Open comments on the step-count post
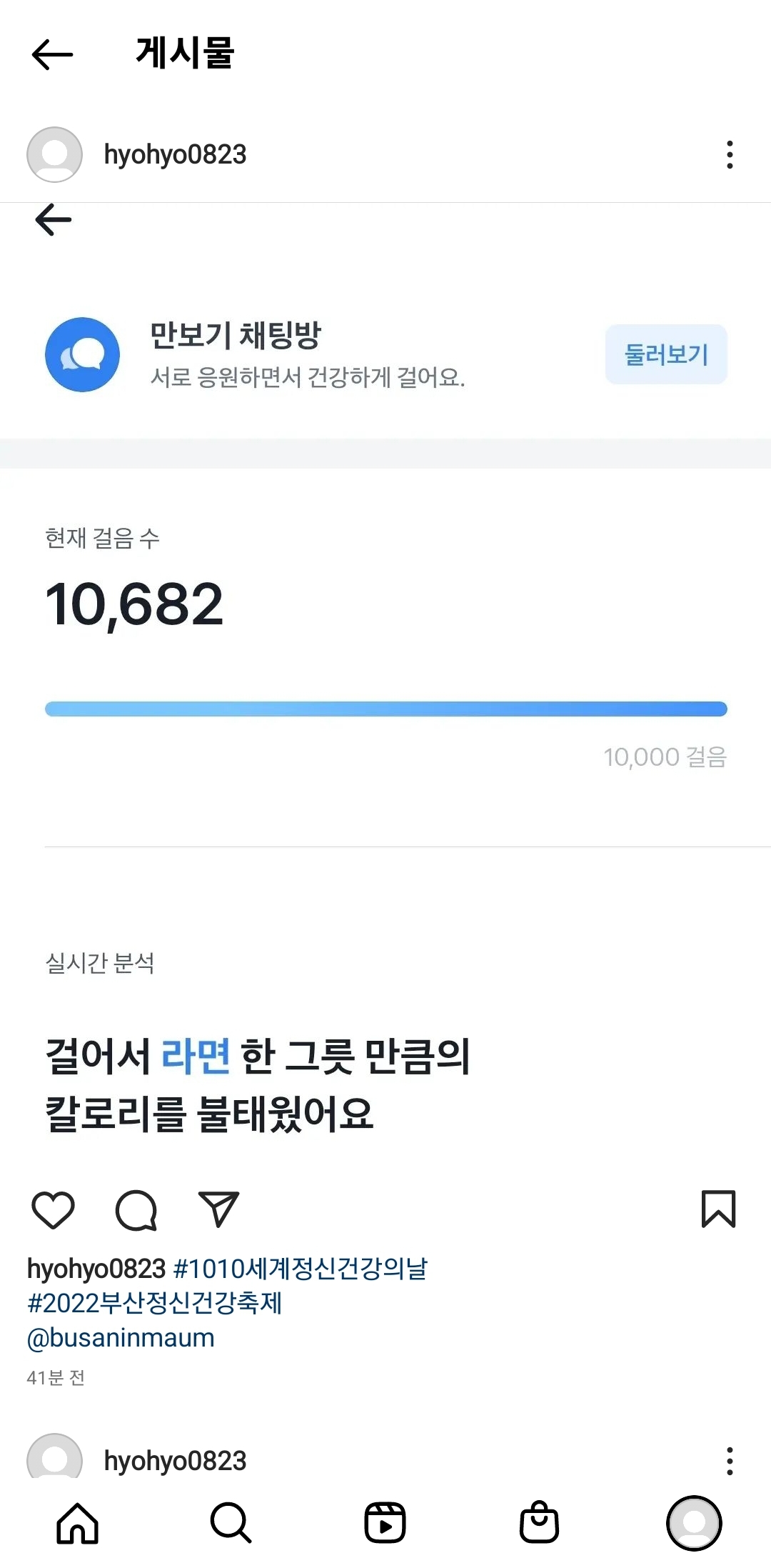This screenshot has height=1568, width=771. pos(136,1210)
